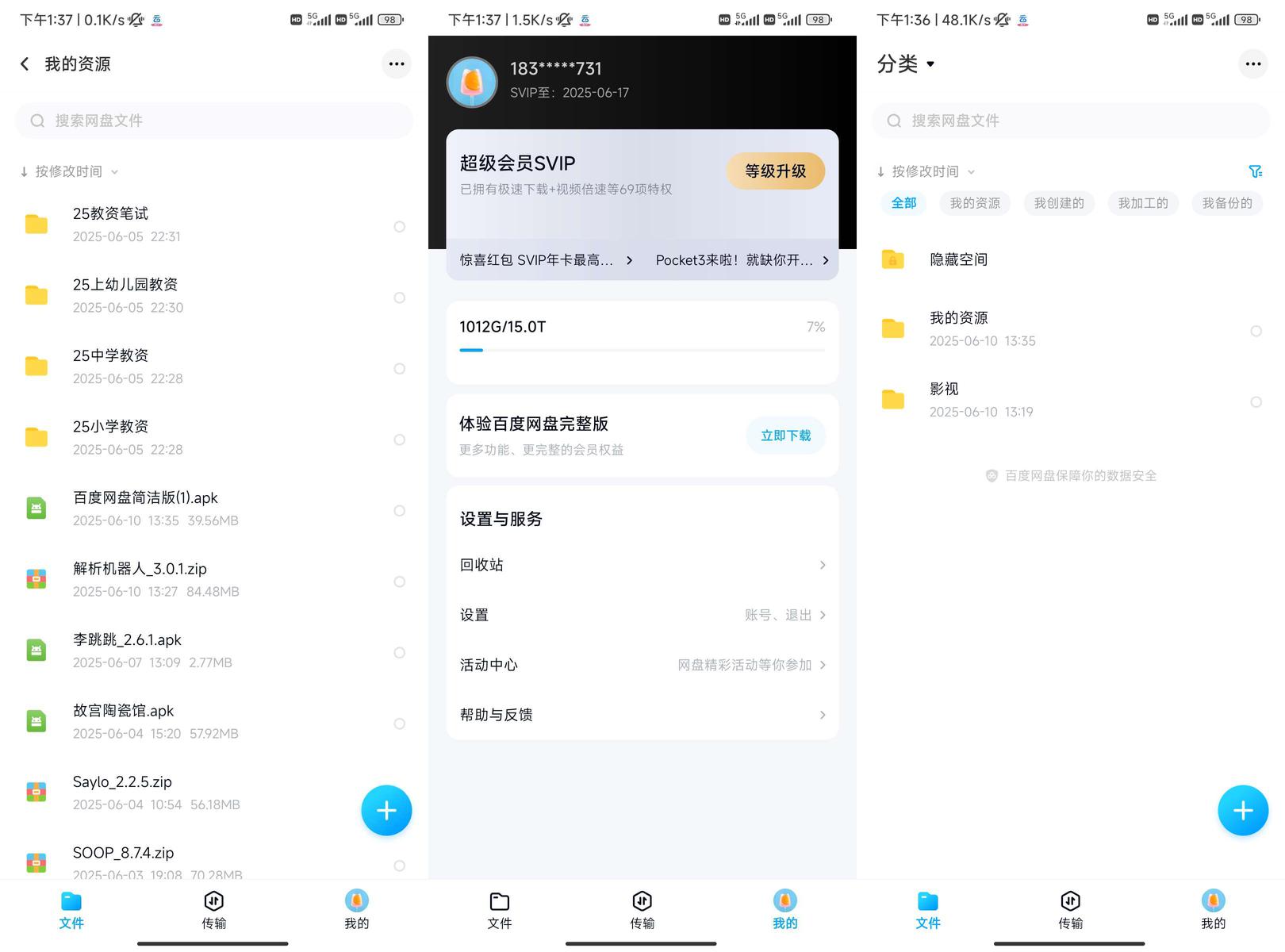This screenshot has height=952, width=1285.
Task: Select the 我创建的 chip
Action: (x=1058, y=203)
